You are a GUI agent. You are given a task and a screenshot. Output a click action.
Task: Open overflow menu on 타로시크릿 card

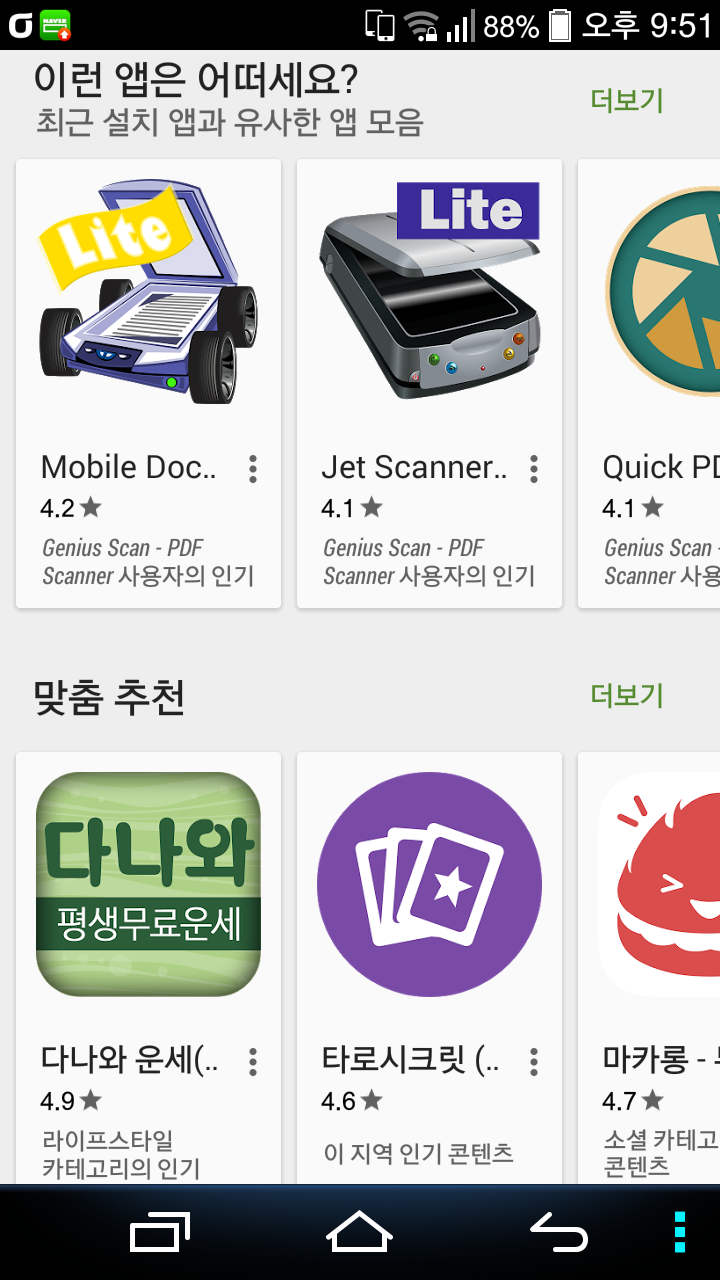point(534,1061)
